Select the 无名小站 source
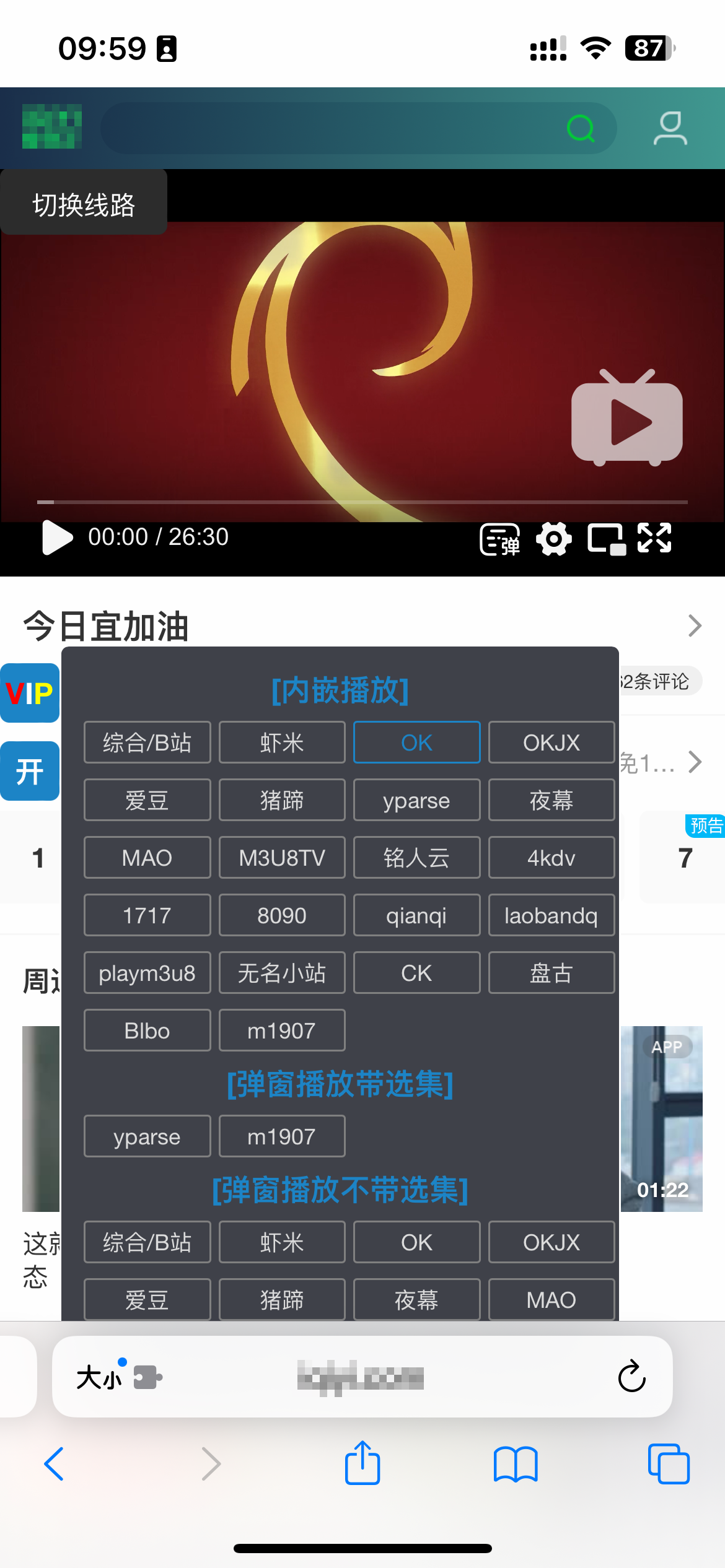 (282, 973)
